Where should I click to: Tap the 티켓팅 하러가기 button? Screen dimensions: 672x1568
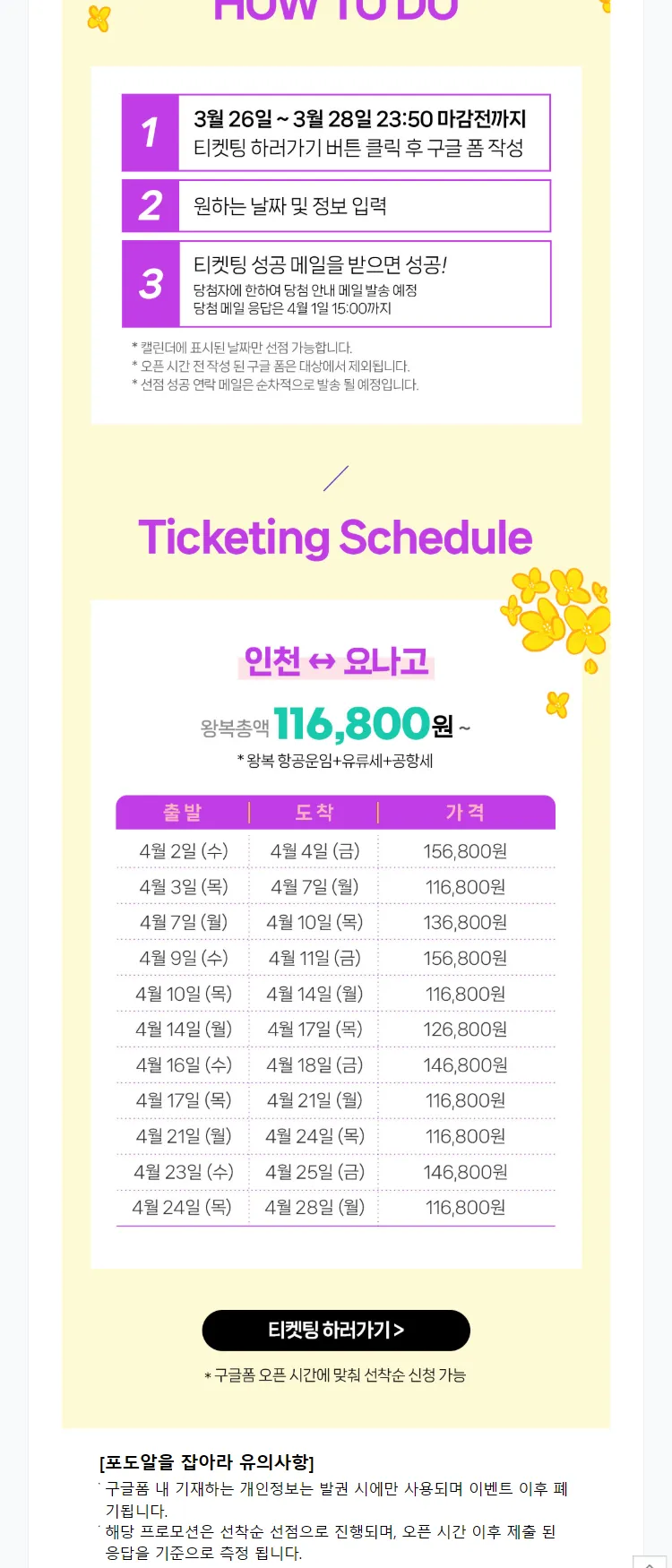click(x=336, y=1330)
